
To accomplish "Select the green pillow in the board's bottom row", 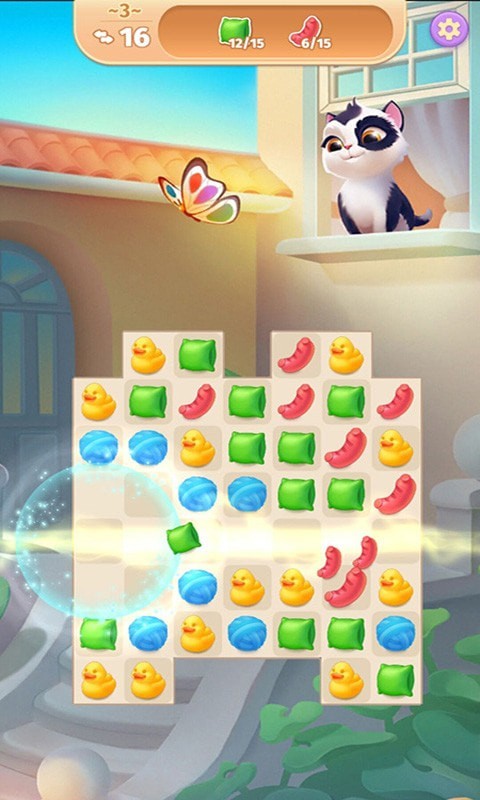I will click(x=395, y=680).
